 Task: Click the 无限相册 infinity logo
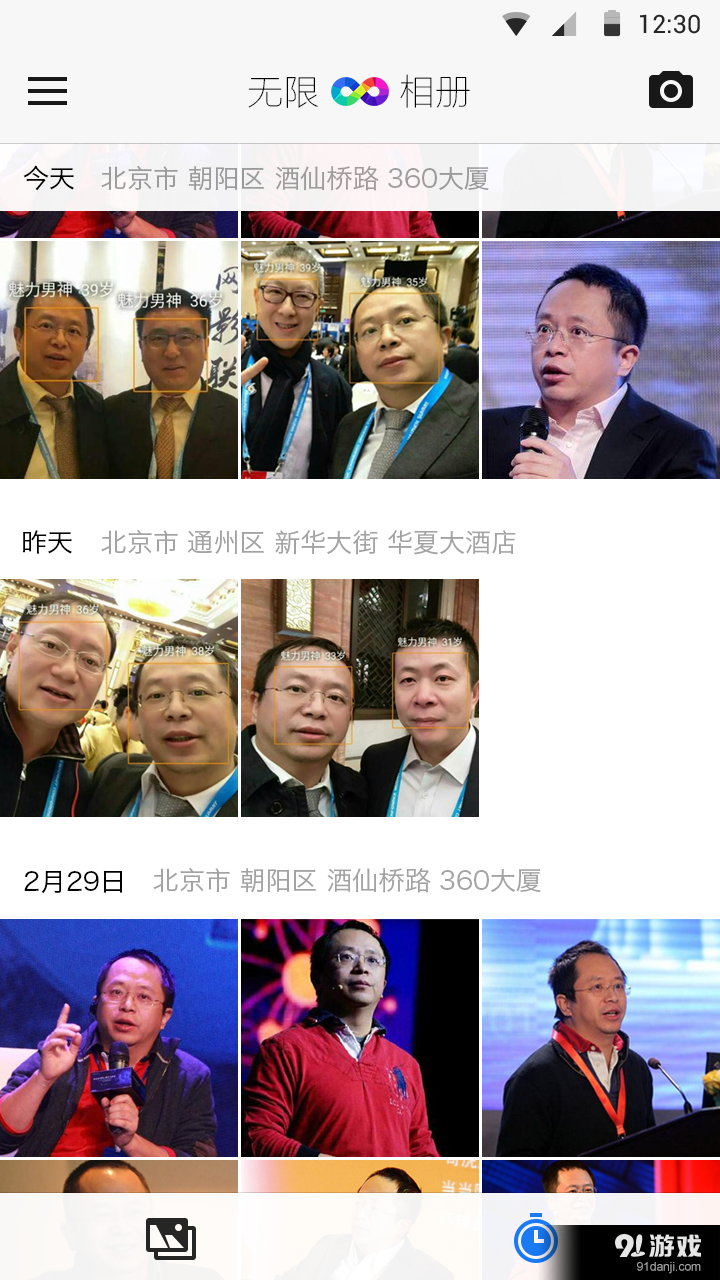[360, 91]
